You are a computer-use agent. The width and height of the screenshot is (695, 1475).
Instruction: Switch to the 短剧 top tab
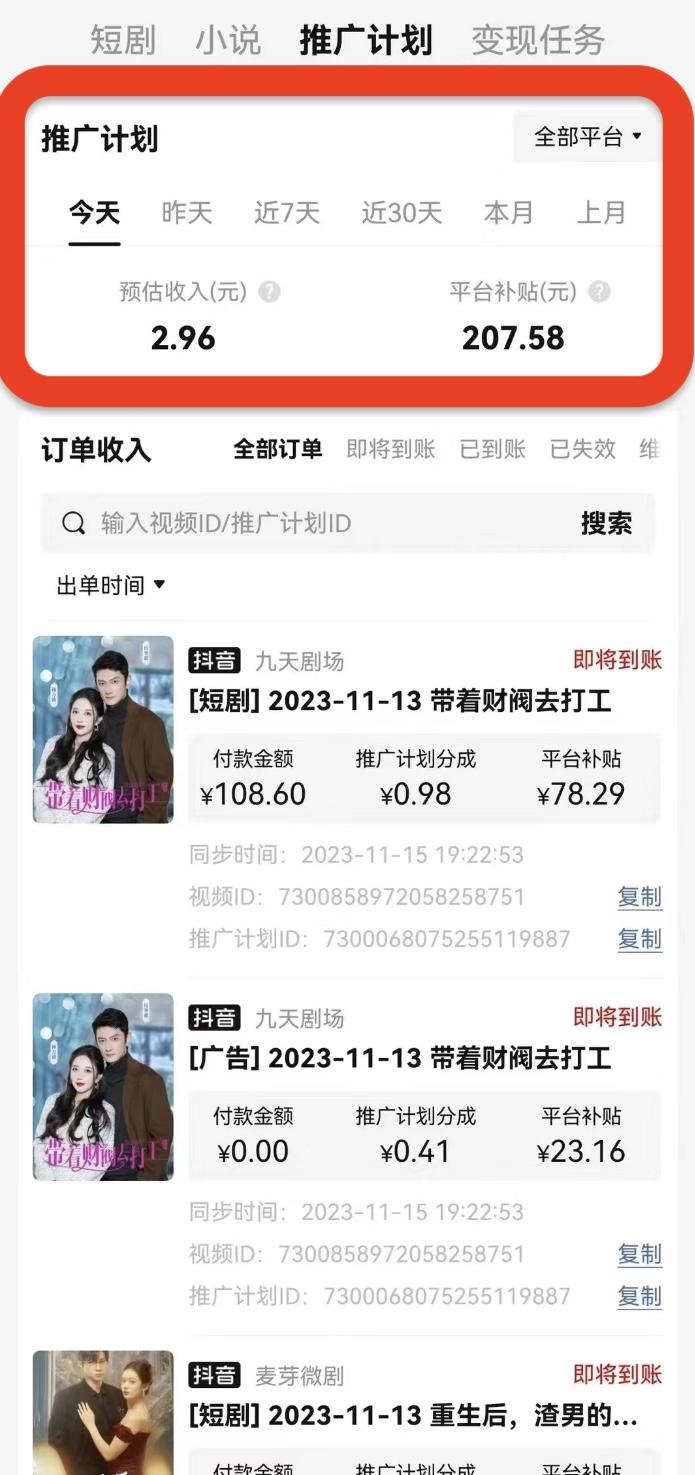(123, 40)
